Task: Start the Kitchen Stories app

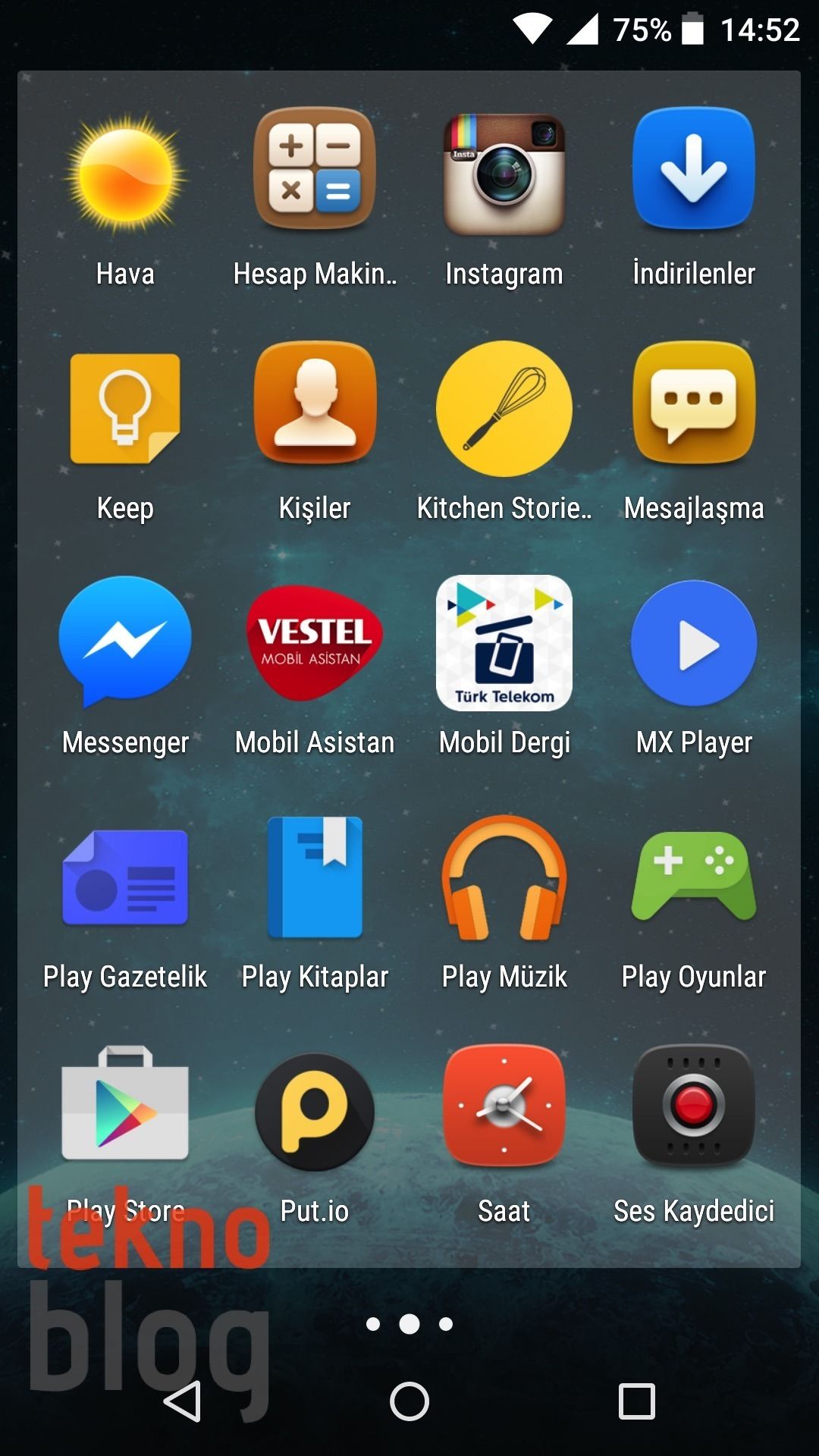Action: (x=504, y=408)
